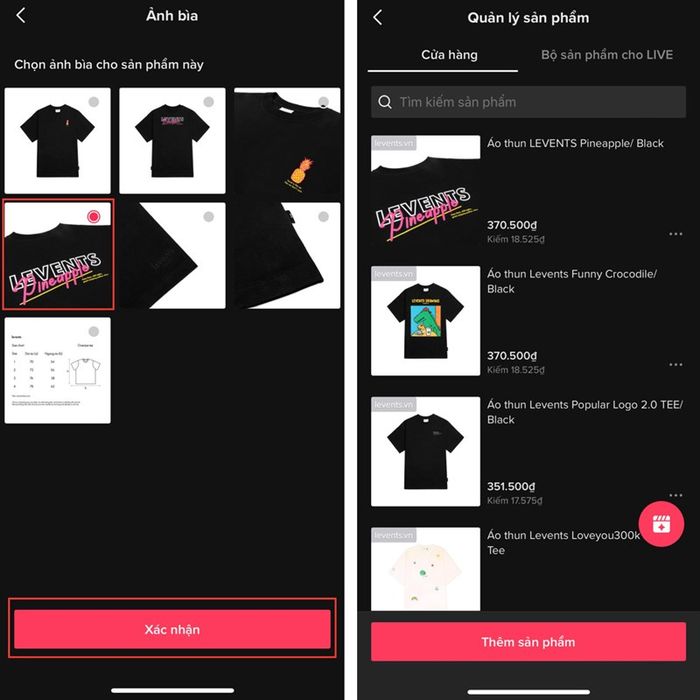This screenshot has height=700, width=700.
Task: Open the Tìm kiếm sản phẩm search box
Action: [528, 102]
